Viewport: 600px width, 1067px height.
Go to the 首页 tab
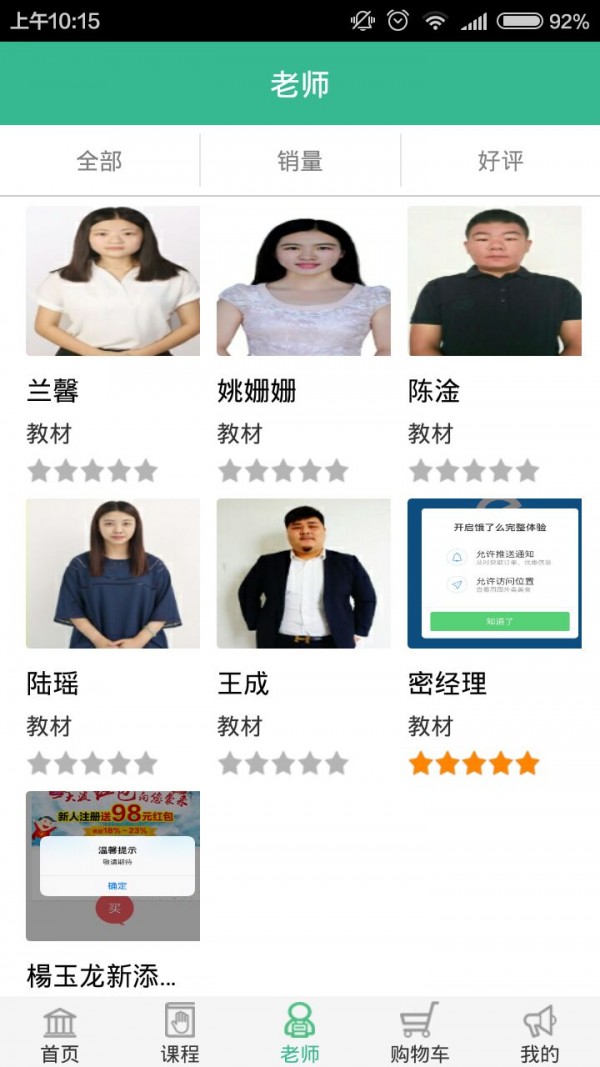click(60, 1033)
